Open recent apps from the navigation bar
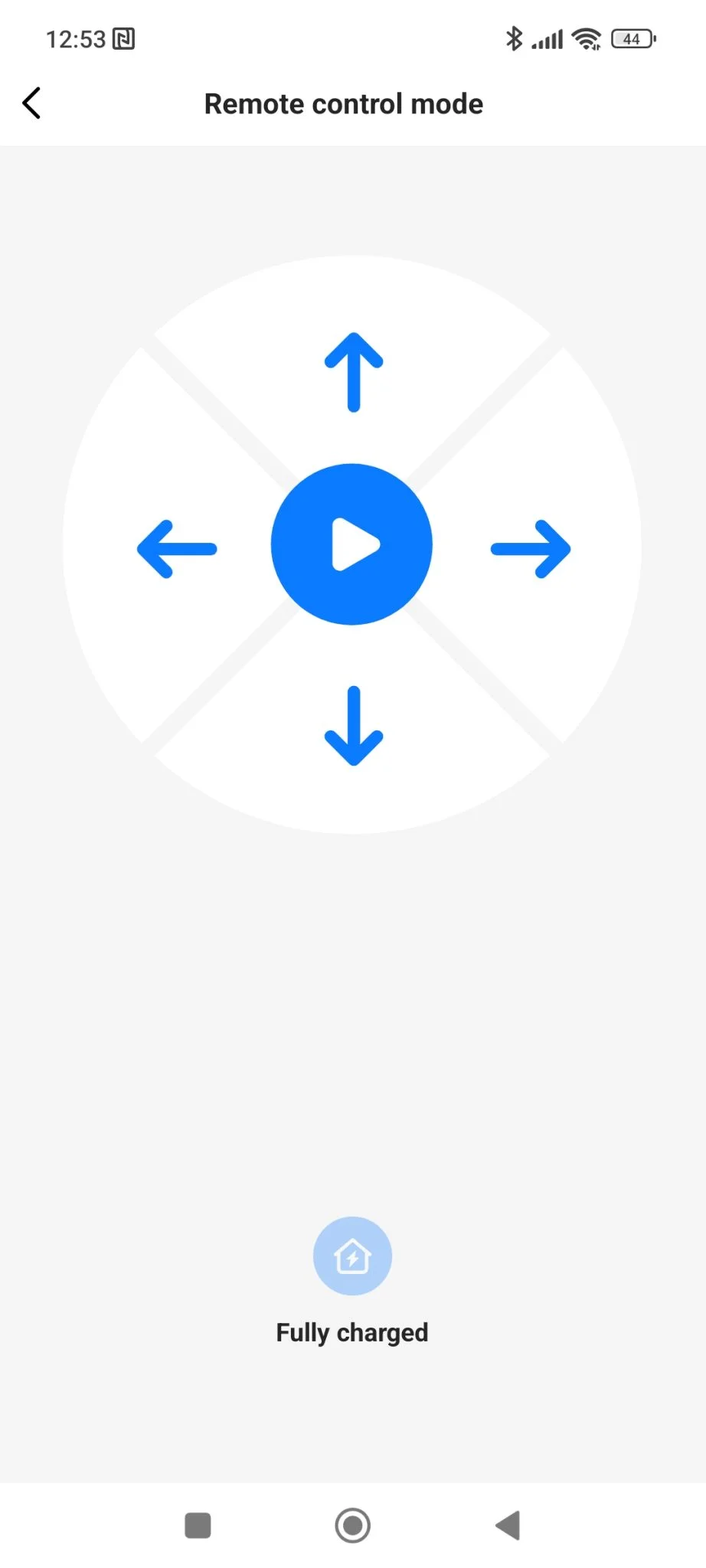This screenshot has width=706, height=1568. point(198,1525)
